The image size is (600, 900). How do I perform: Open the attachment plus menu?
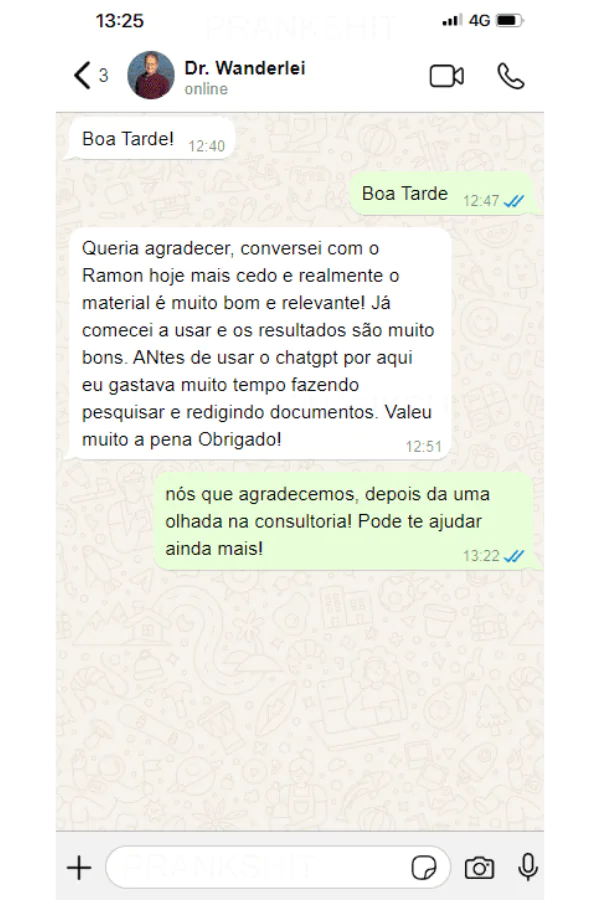click(x=78, y=867)
